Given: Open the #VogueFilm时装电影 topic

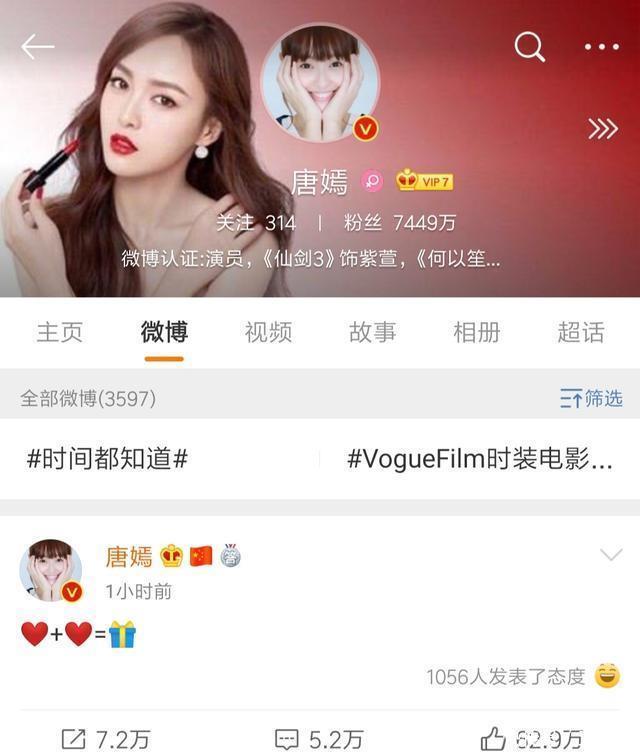Looking at the screenshot, I should click(480, 459).
